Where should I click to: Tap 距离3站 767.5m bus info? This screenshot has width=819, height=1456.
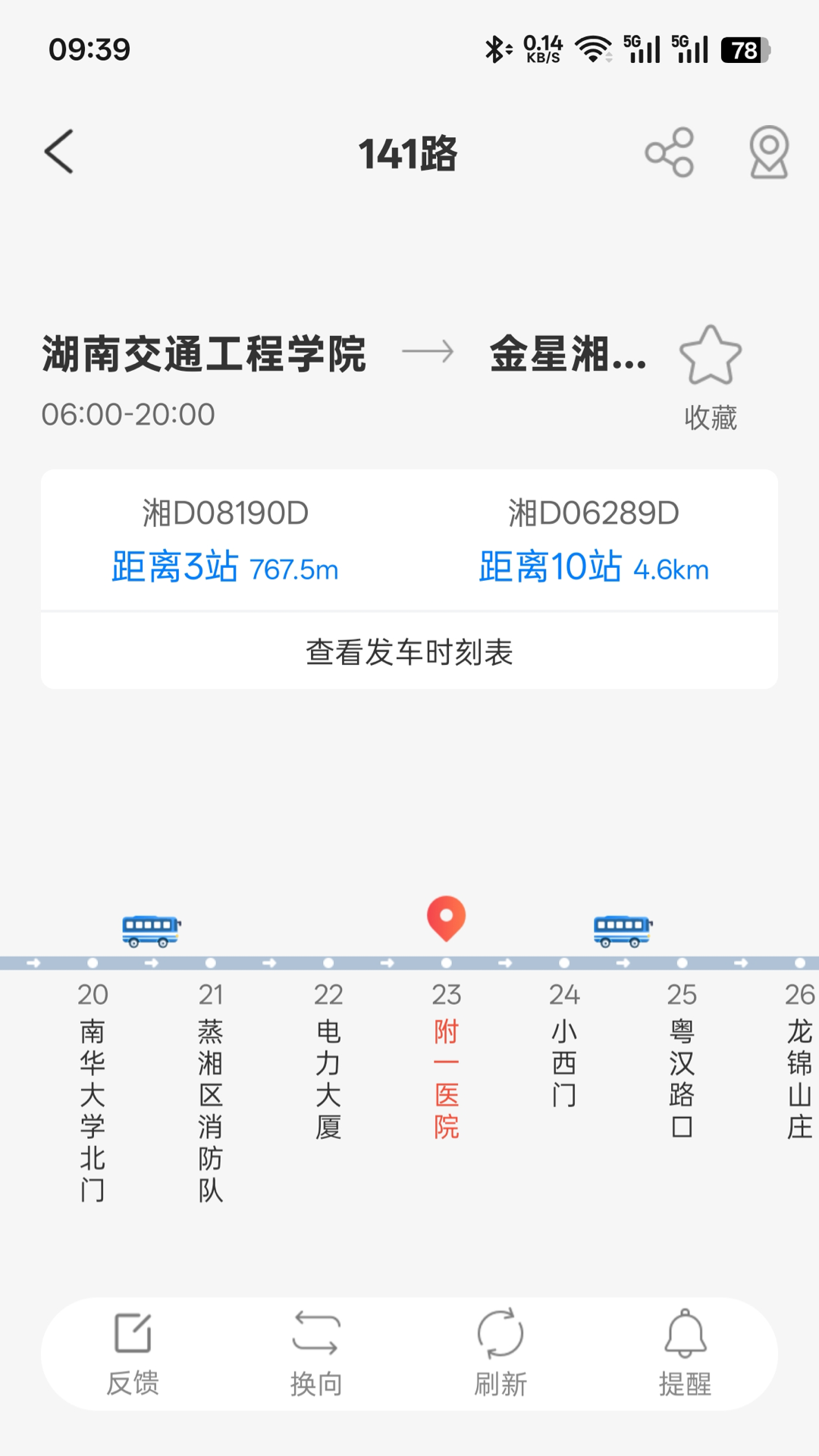[226, 569]
